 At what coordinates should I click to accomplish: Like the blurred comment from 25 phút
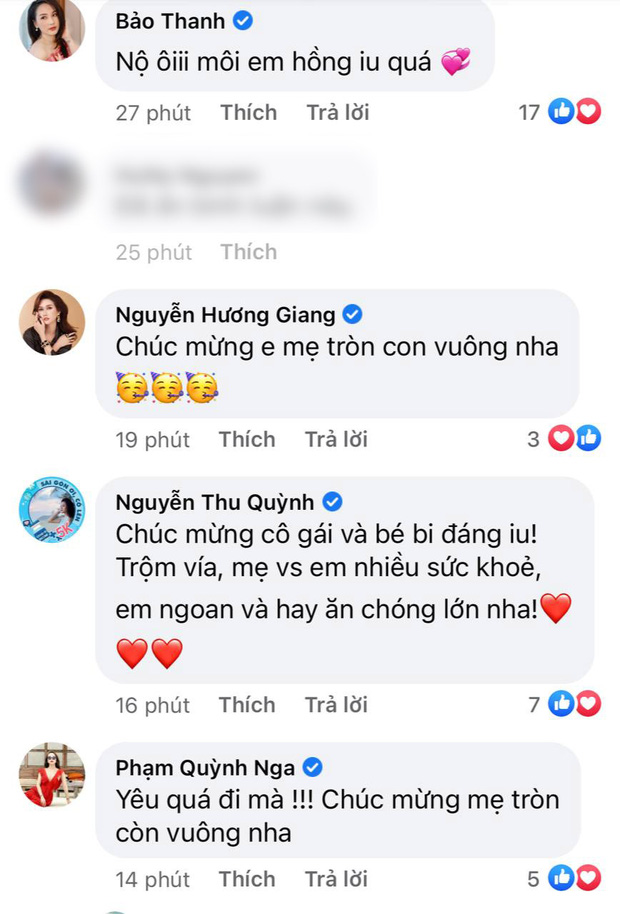pos(248,252)
